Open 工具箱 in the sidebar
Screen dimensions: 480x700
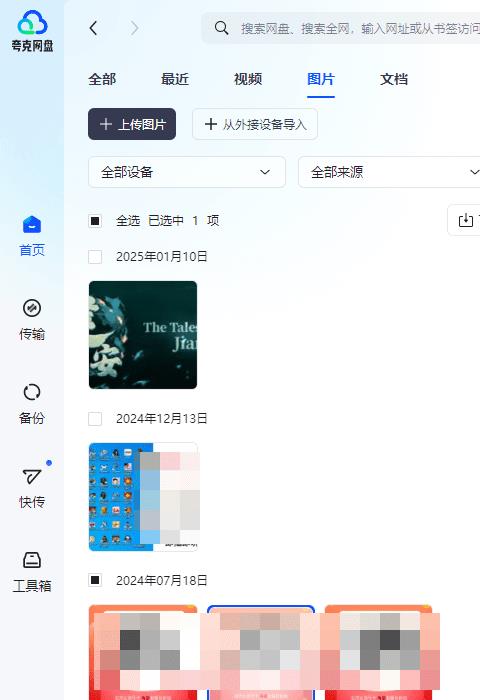click(32, 572)
